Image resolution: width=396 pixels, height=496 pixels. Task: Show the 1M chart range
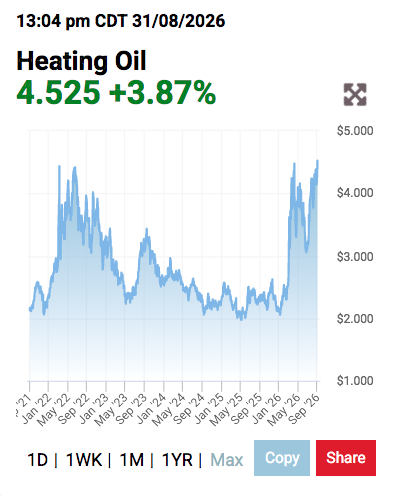[132, 460]
